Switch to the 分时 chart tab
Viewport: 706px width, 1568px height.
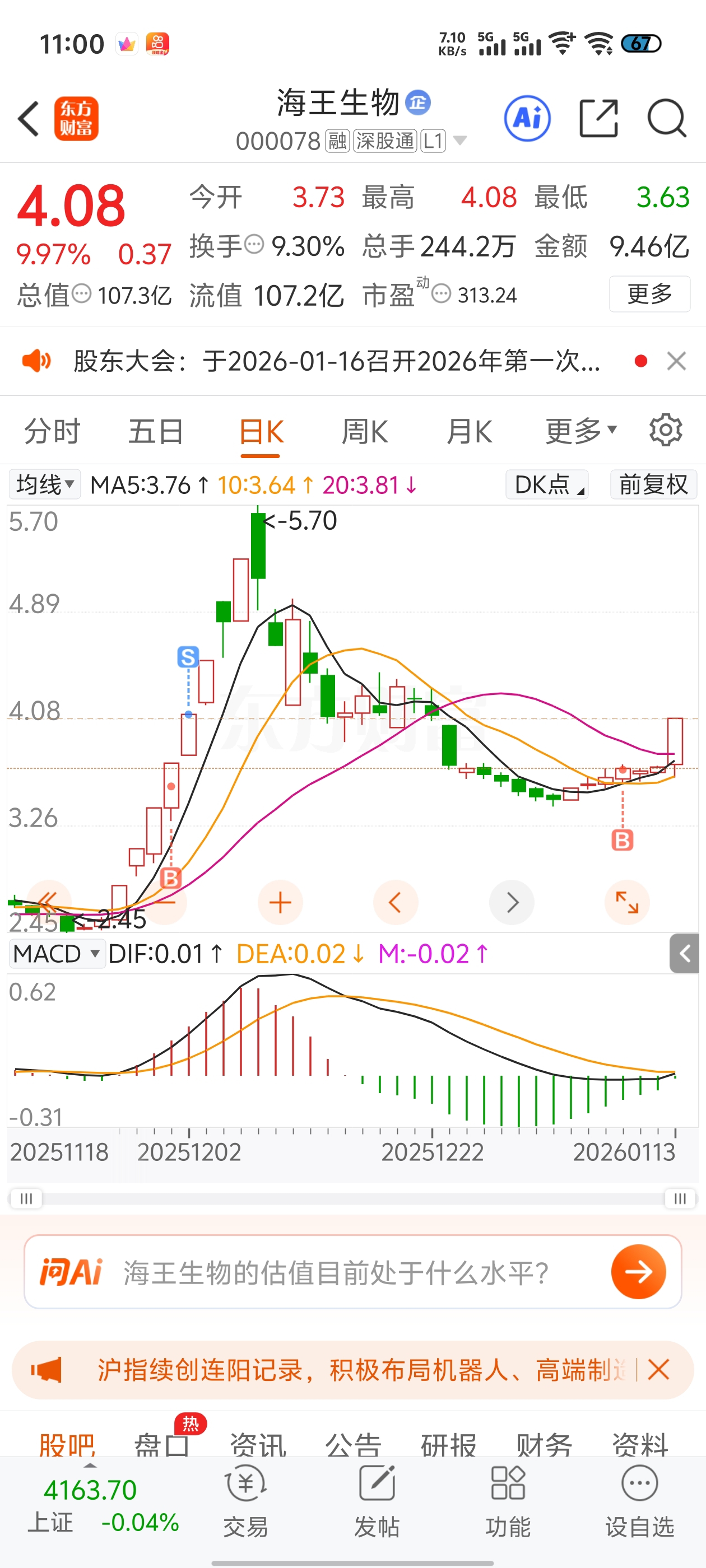tap(52, 432)
